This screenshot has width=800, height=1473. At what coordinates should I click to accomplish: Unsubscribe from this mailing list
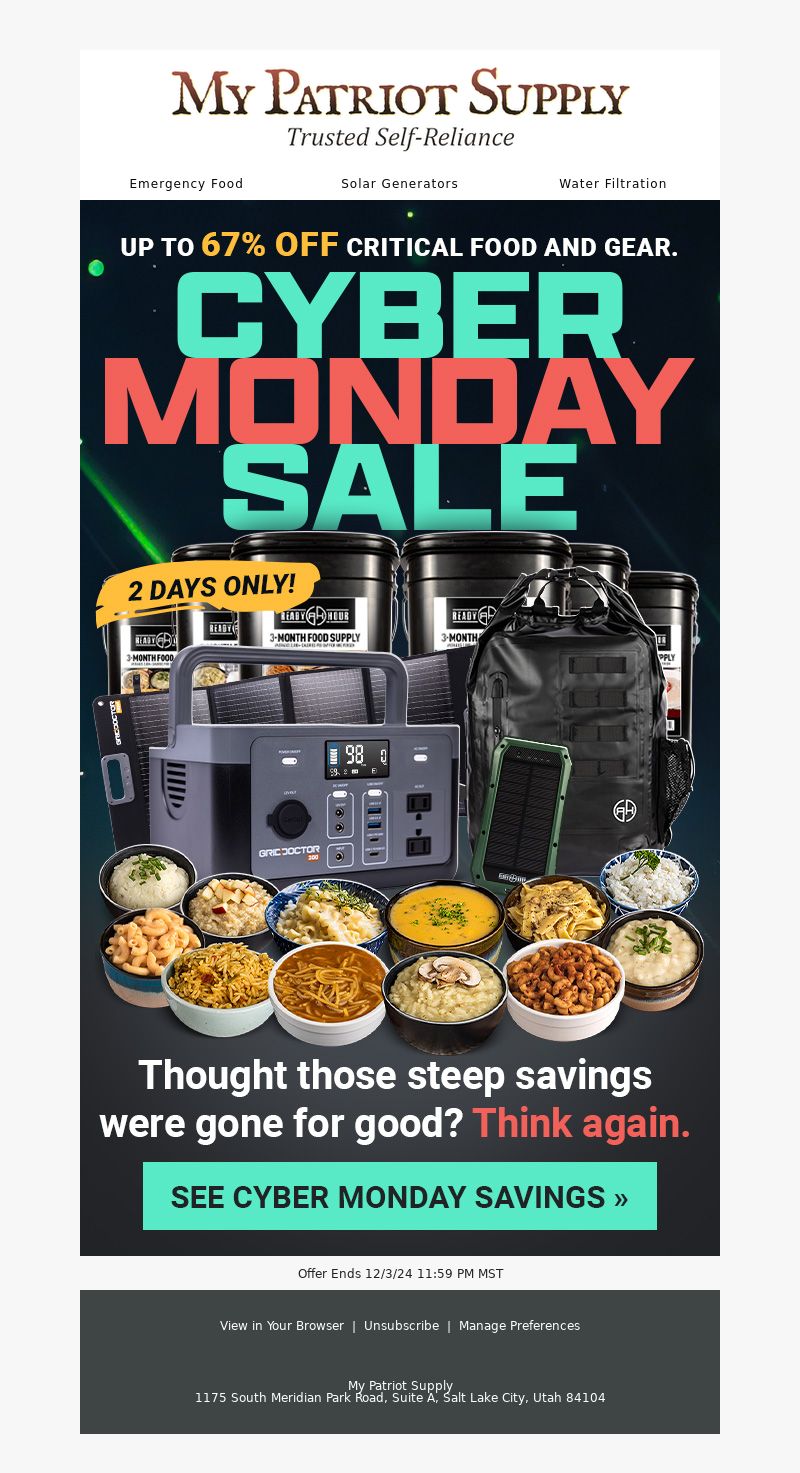point(401,1326)
